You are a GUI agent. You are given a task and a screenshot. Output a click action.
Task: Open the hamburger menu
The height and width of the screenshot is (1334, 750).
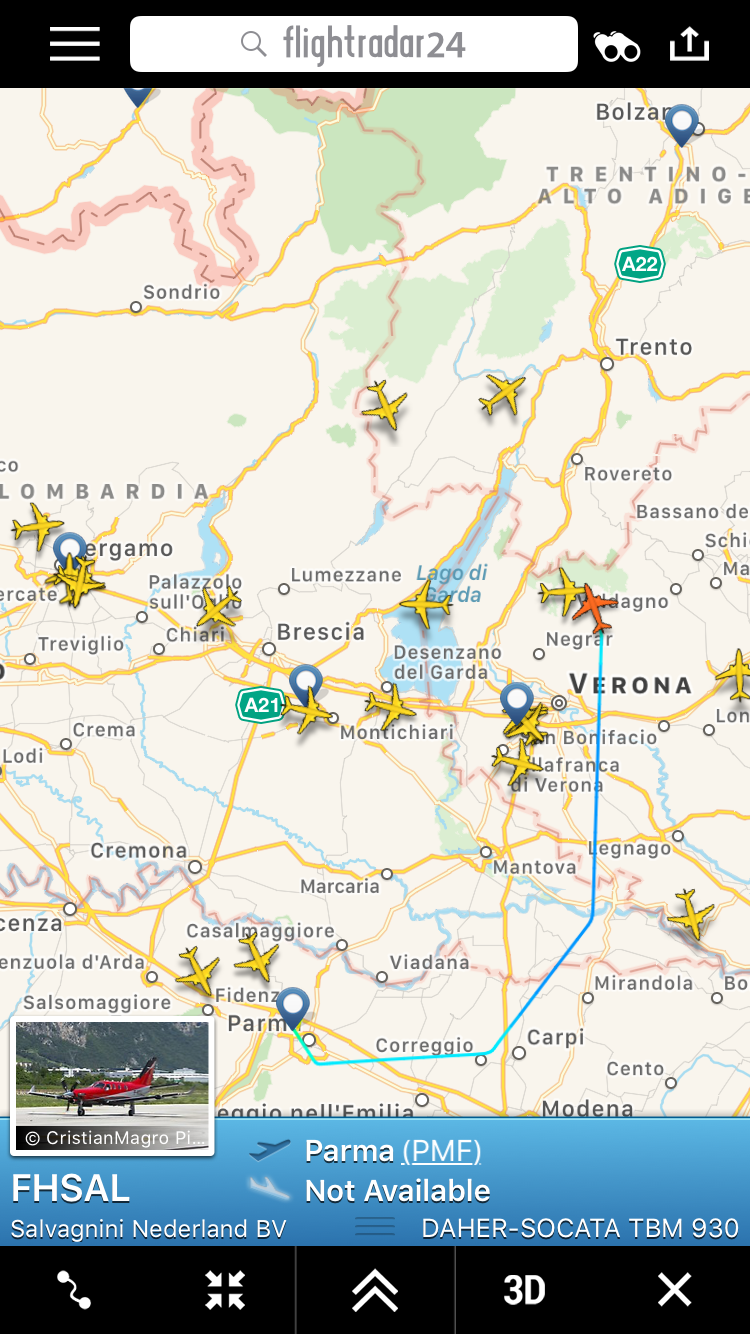click(x=75, y=44)
